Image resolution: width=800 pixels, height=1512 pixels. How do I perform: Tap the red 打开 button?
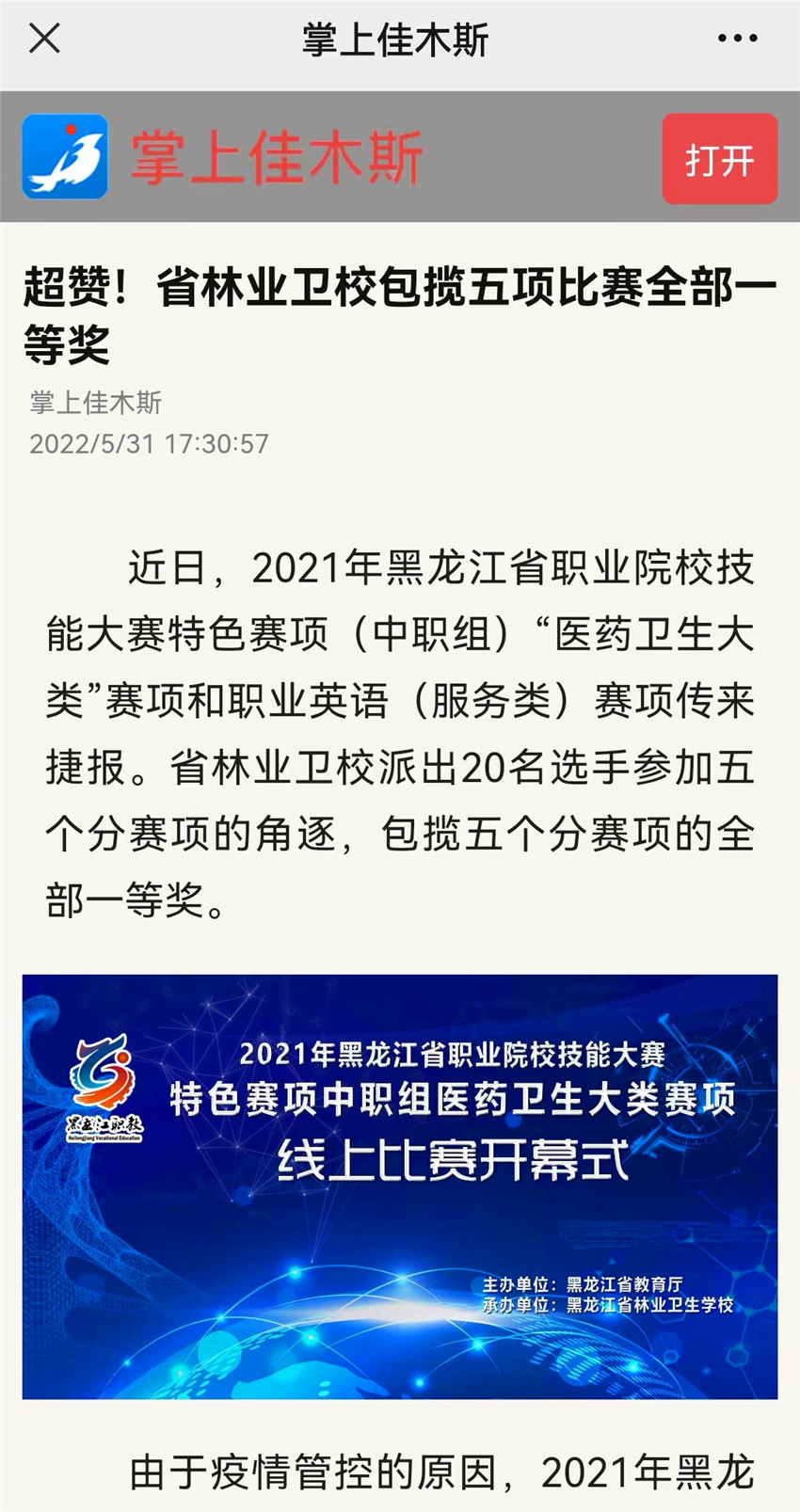pos(719,159)
